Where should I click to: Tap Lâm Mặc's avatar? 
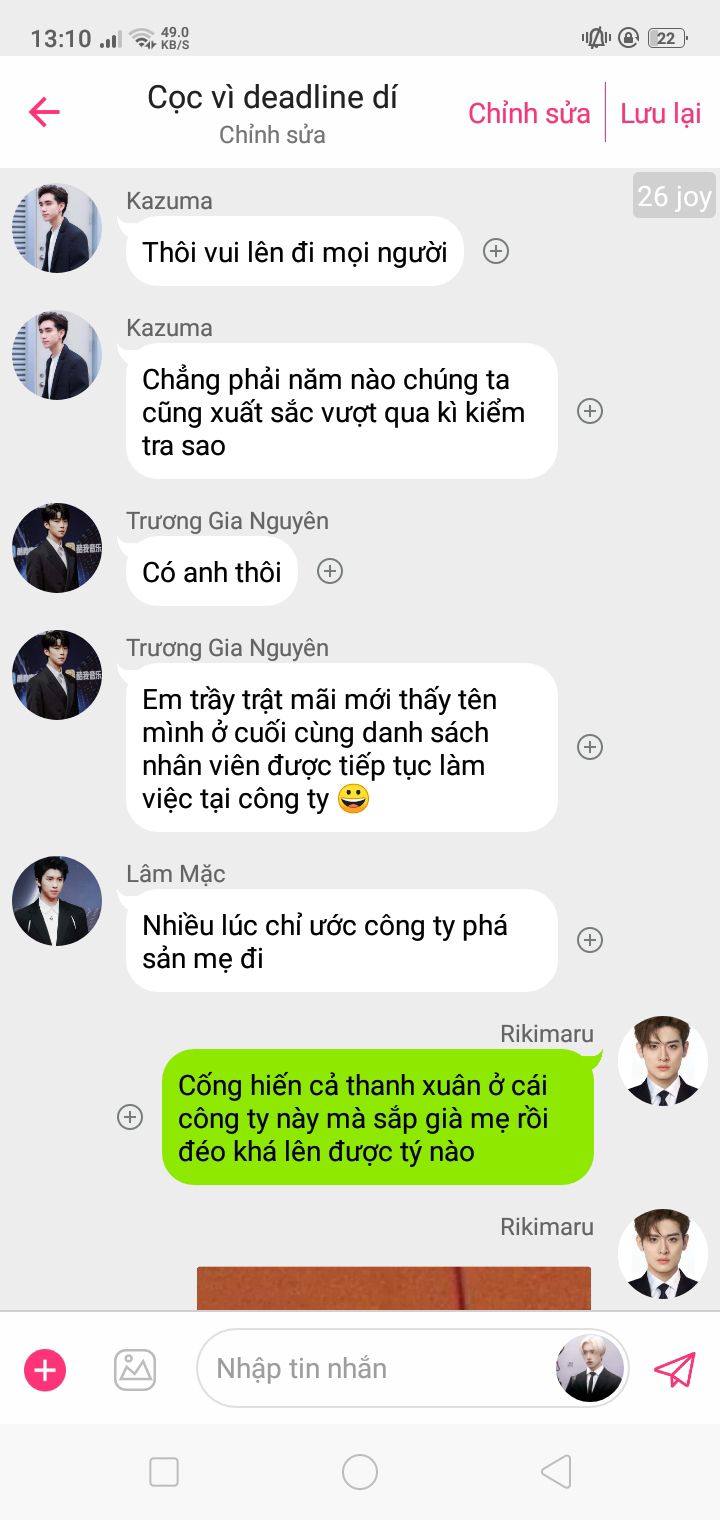[57, 901]
